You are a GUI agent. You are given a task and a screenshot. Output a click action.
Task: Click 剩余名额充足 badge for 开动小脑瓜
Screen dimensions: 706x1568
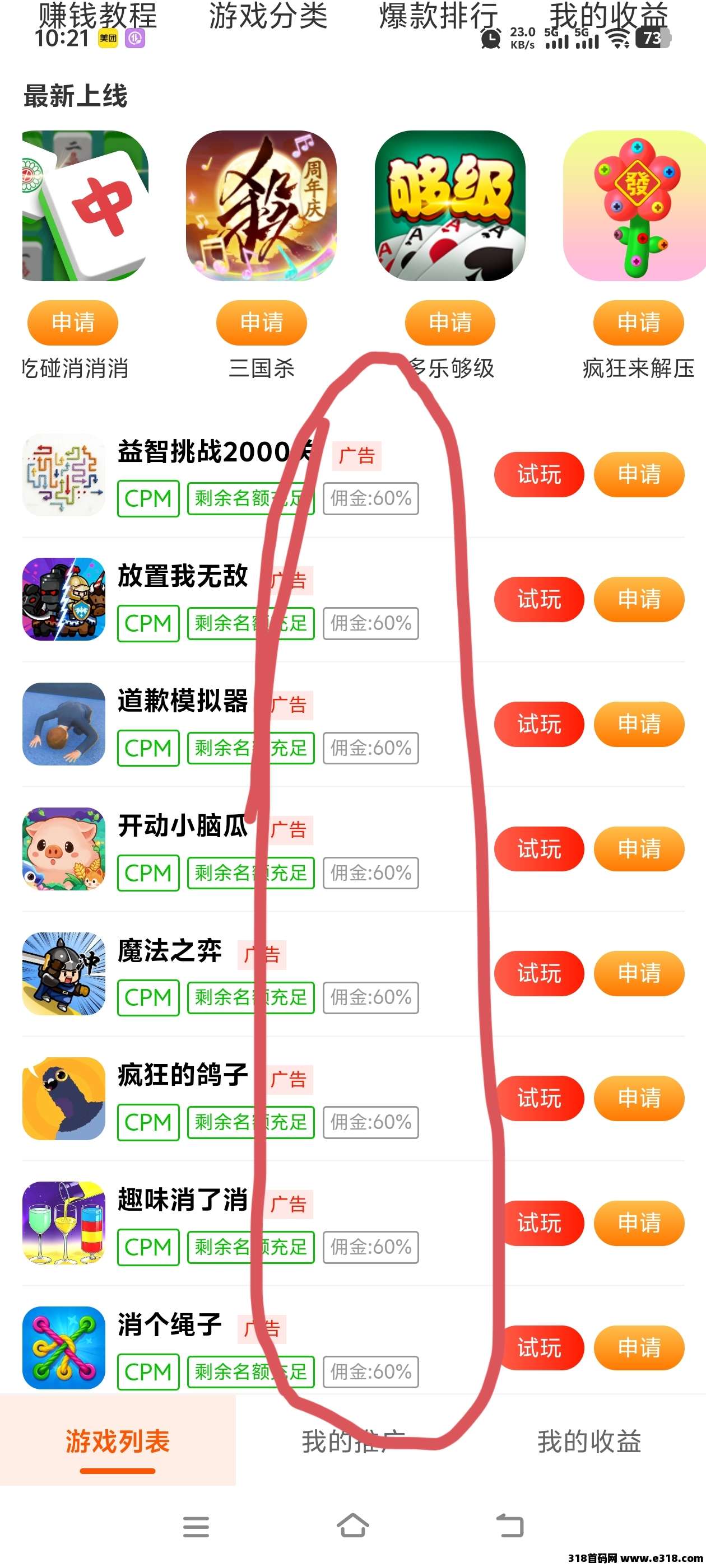(x=251, y=874)
